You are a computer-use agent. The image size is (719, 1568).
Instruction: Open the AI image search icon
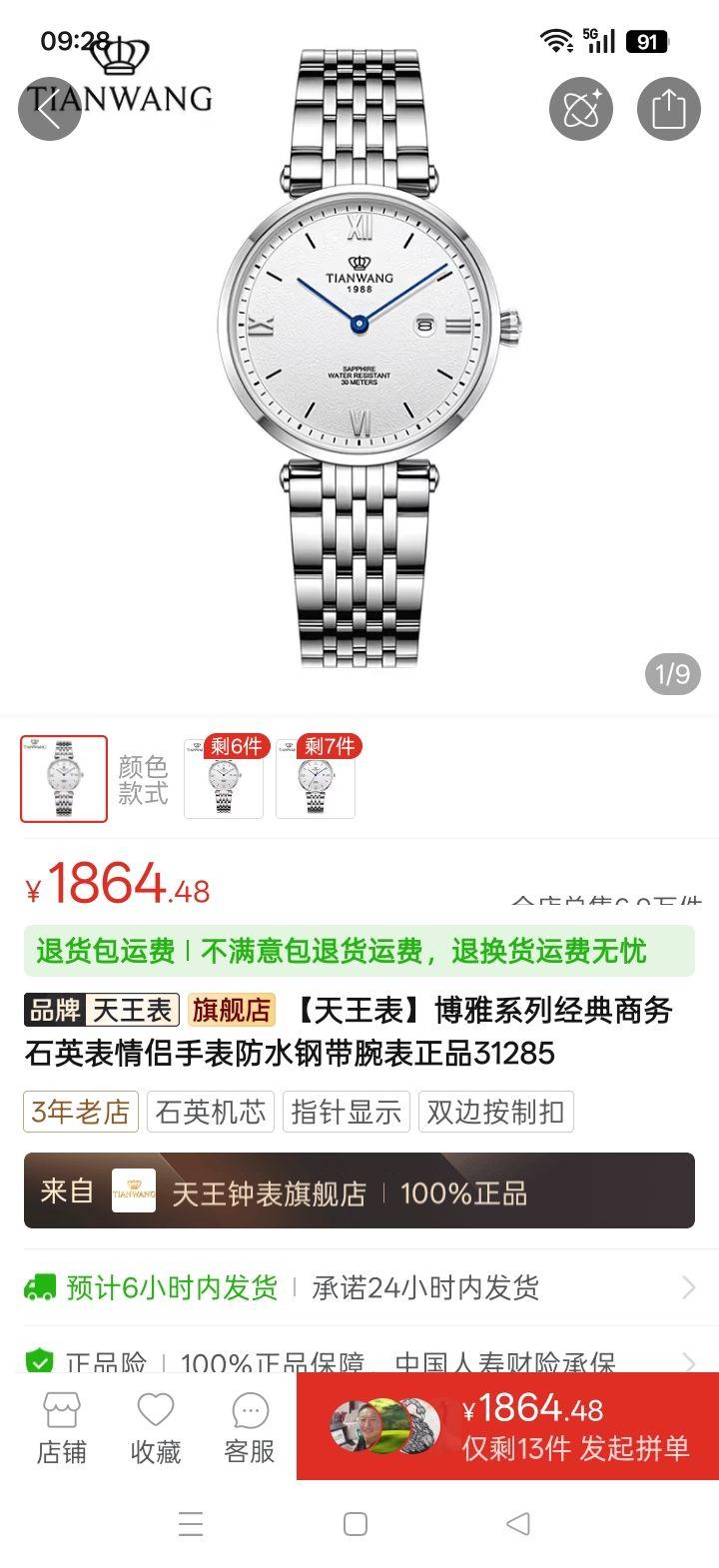point(580,109)
